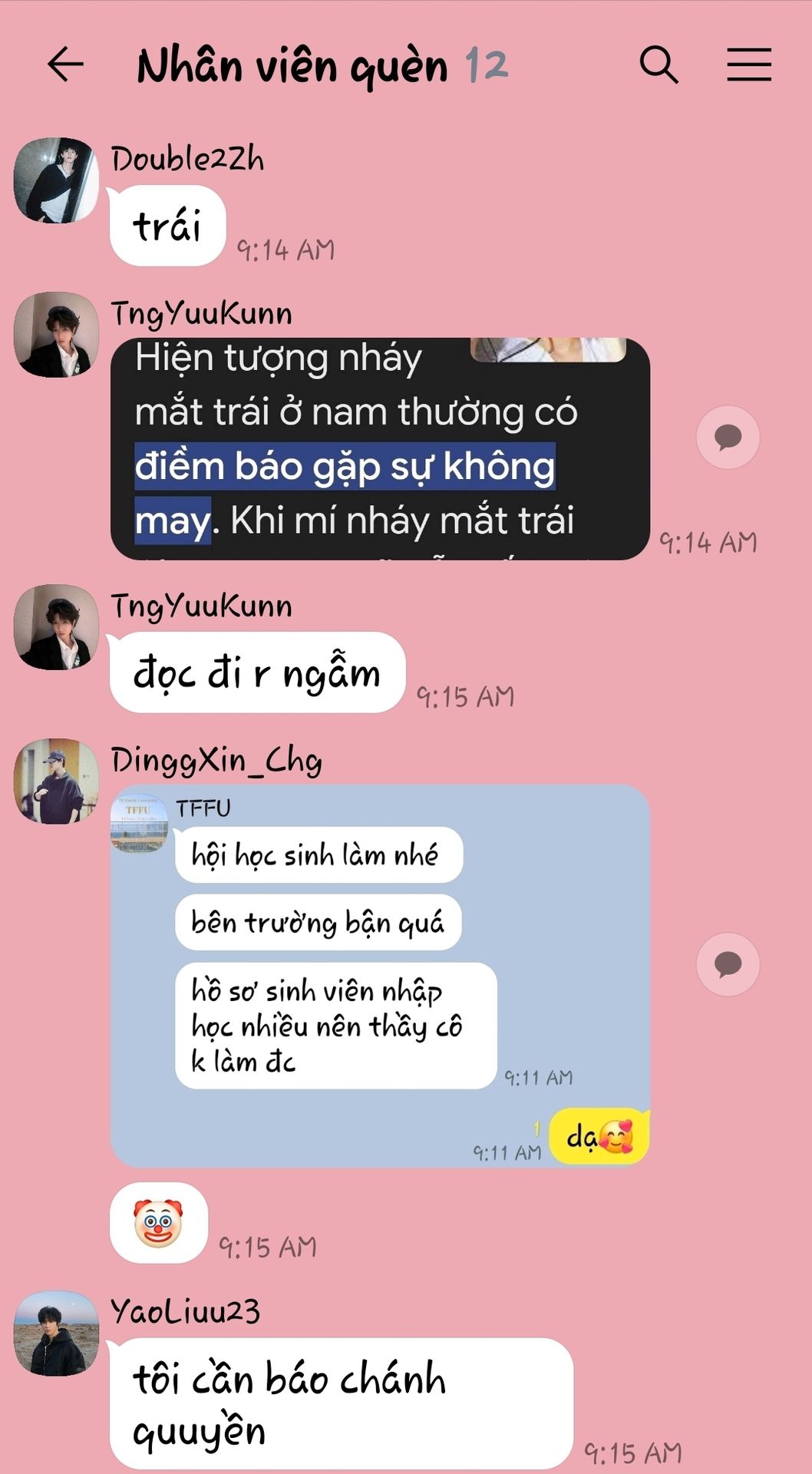Tap comment bubble beside DinggXin_Chg's screenshot
Screen dimensions: 812x1474
click(x=728, y=964)
